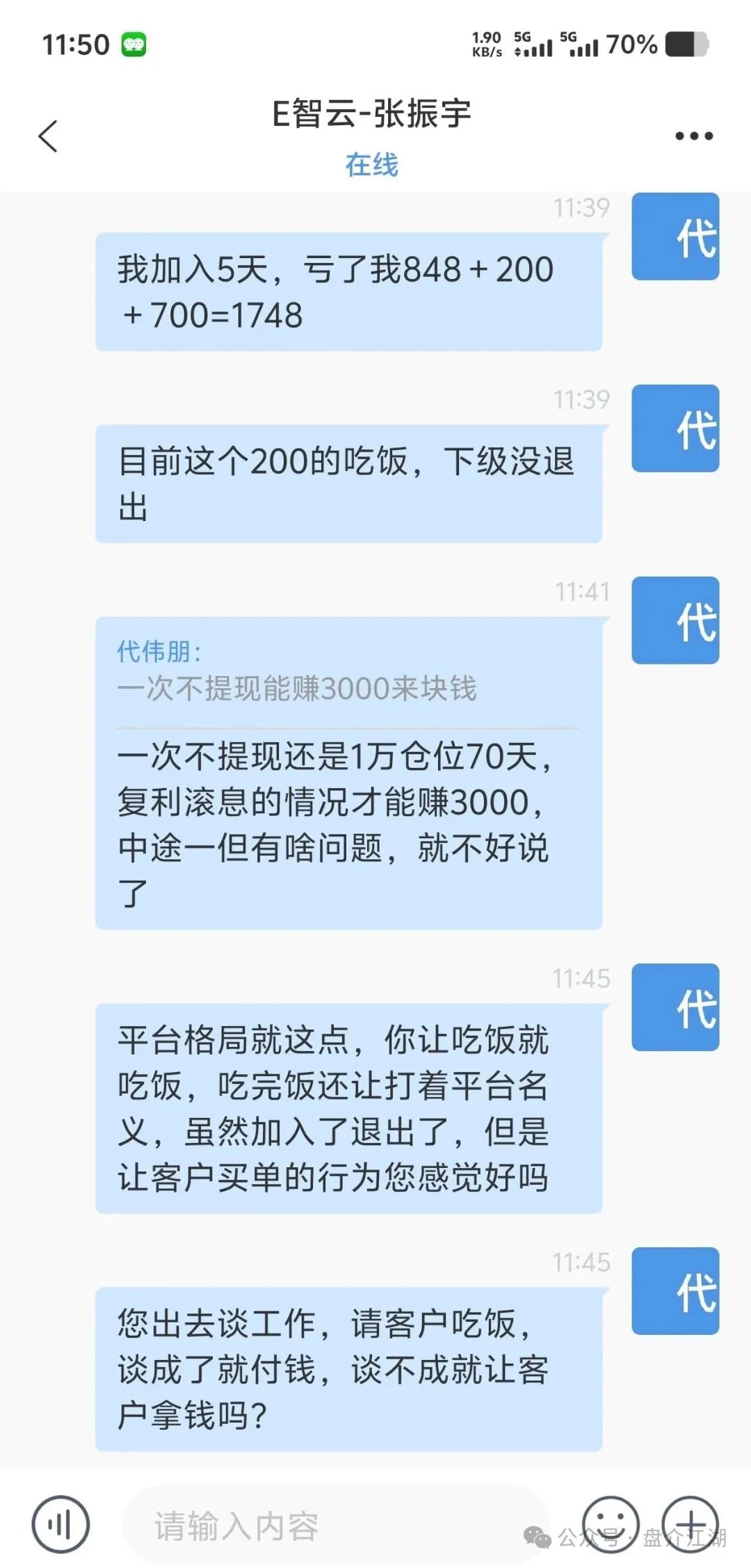Go back from the chat screen

(x=48, y=136)
